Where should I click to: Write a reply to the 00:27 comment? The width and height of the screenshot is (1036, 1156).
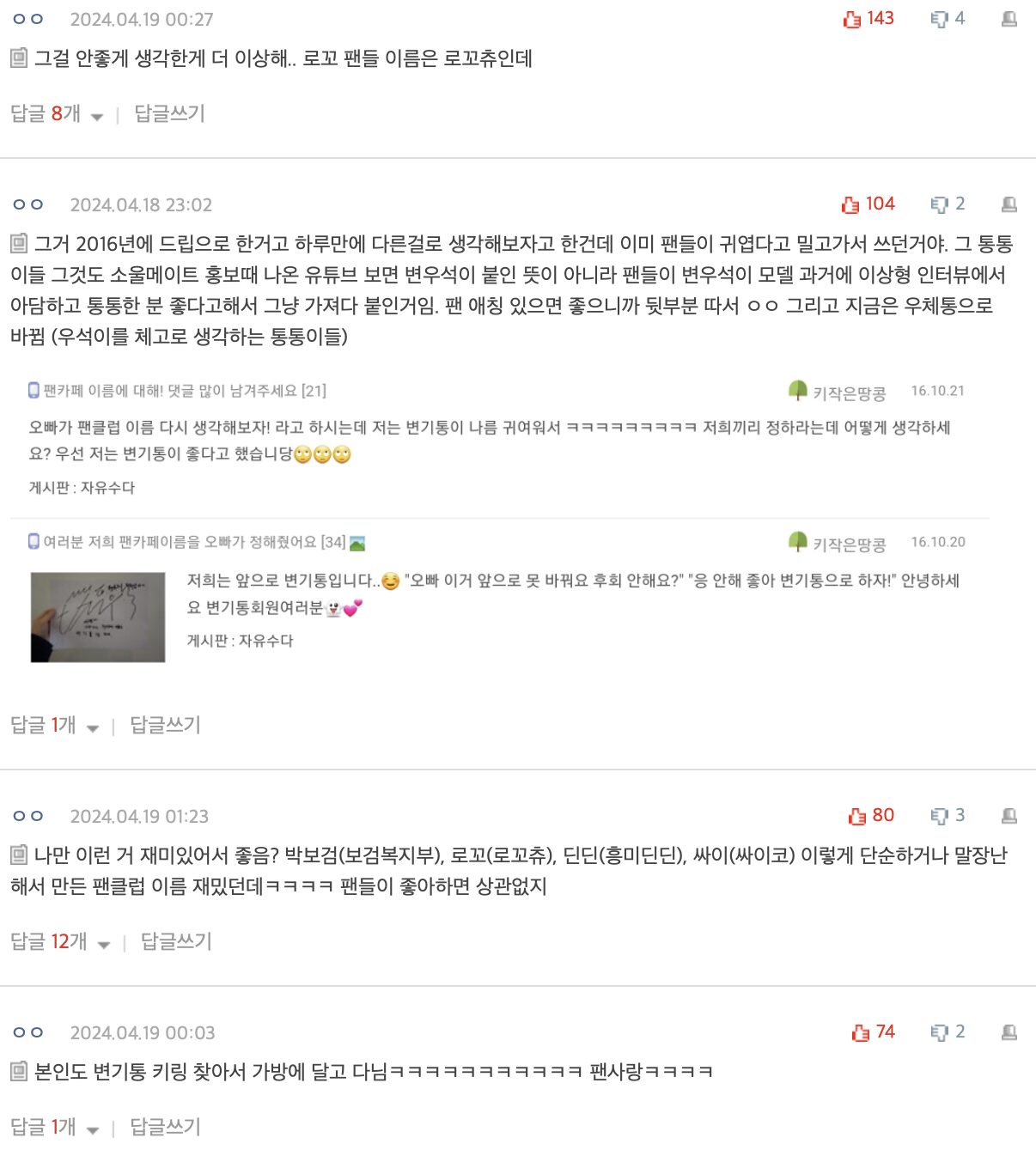point(169,113)
